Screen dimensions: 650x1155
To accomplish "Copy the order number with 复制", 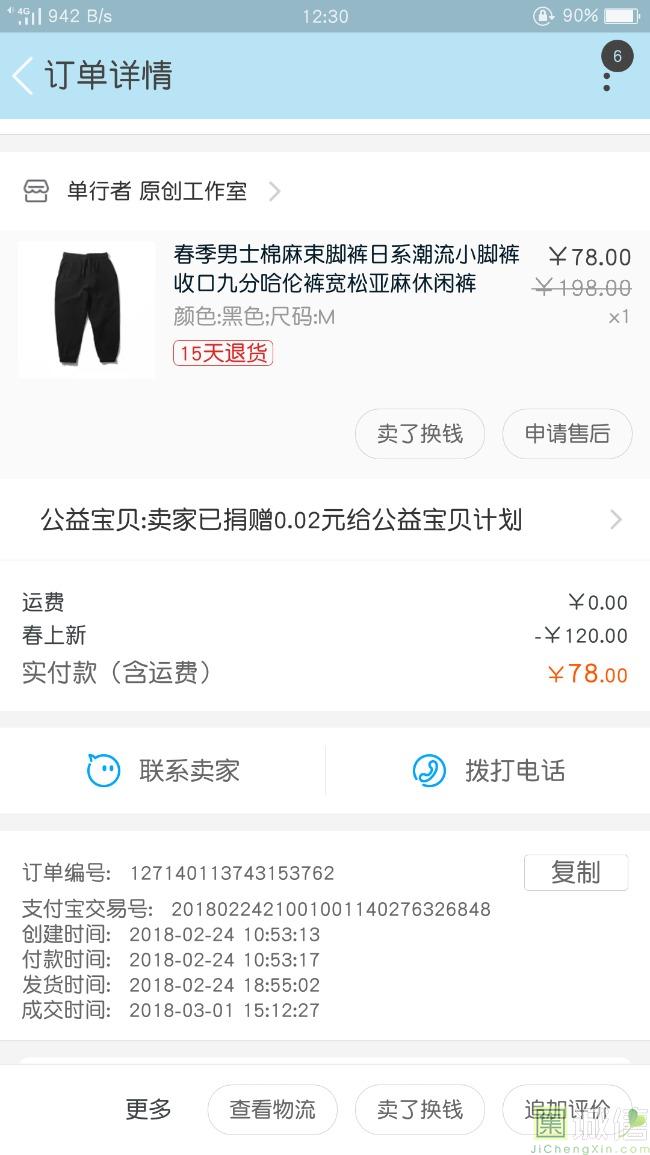I will click(x=575, y=872).
